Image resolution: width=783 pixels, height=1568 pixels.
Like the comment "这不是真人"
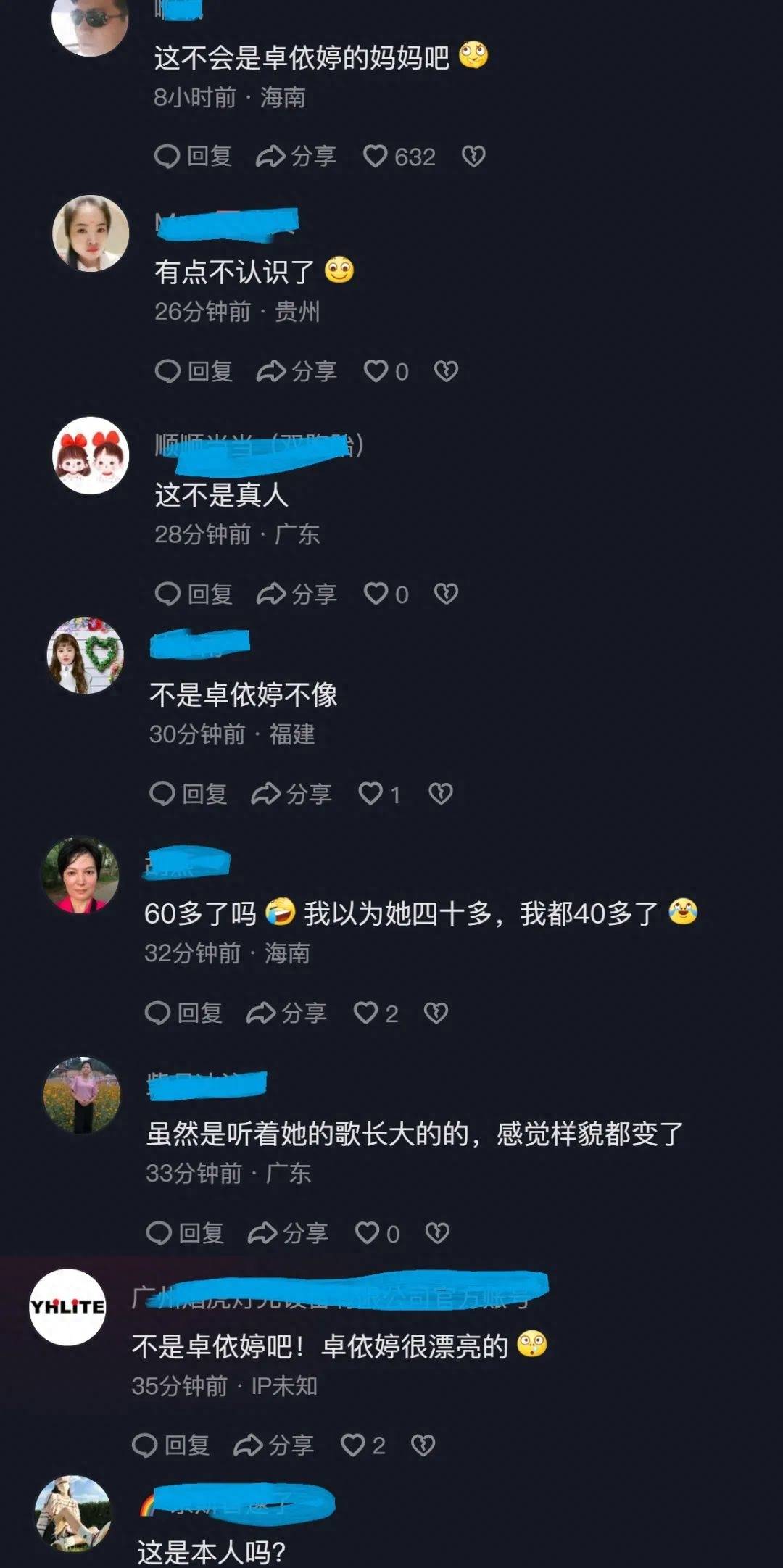click(x=376, y=594)
